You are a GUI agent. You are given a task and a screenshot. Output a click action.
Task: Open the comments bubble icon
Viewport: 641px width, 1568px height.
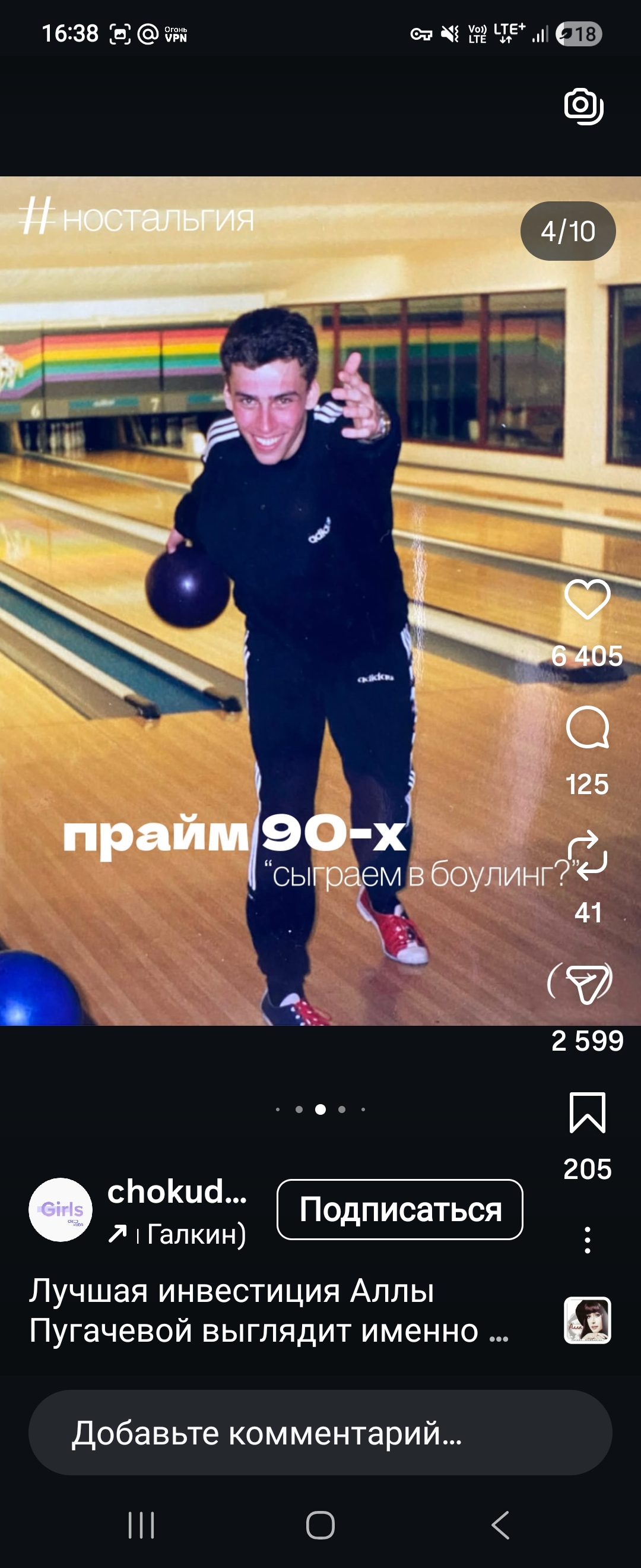[587, 728]
